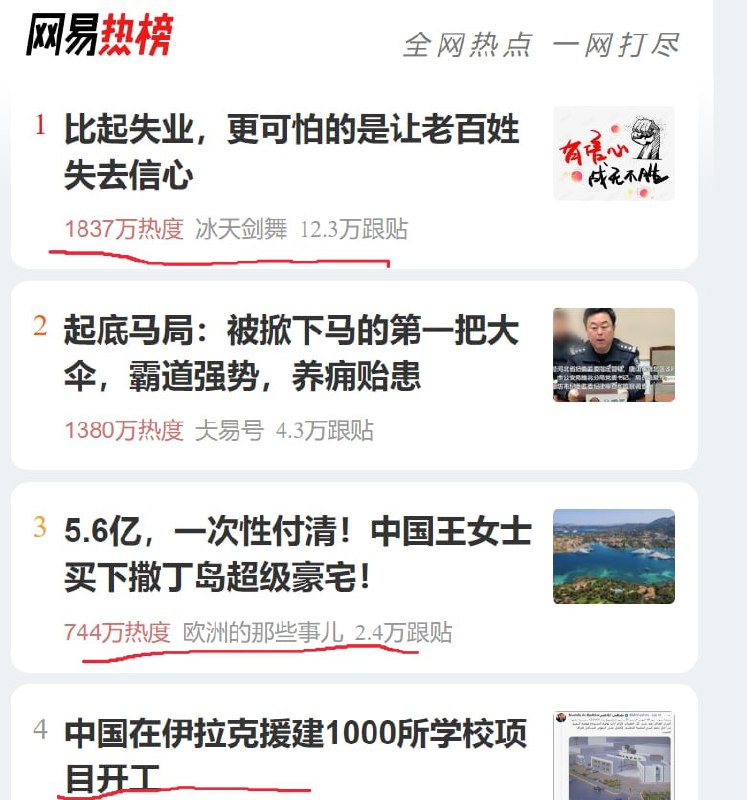Click the 全网热点 一网打尽 tagline
The width and height of the screenshot is (747, 800).
[x=543, y=42]
